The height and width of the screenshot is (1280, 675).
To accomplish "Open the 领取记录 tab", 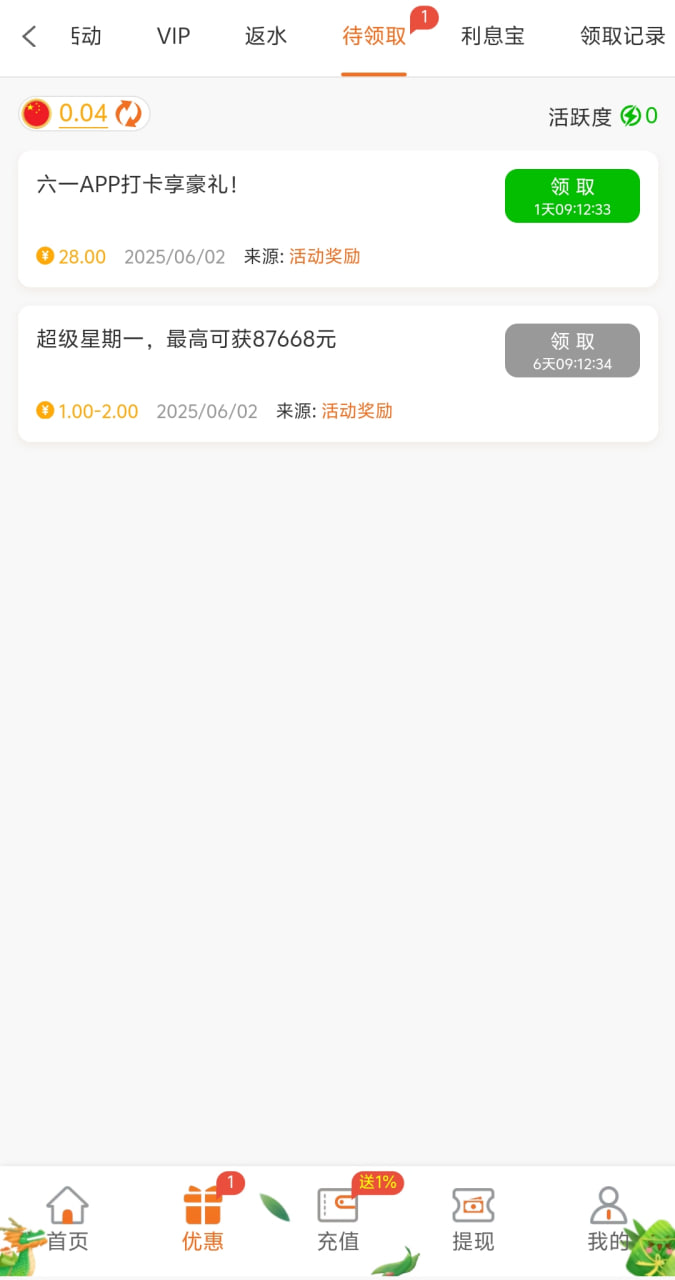I will click(x=622, y=37).
